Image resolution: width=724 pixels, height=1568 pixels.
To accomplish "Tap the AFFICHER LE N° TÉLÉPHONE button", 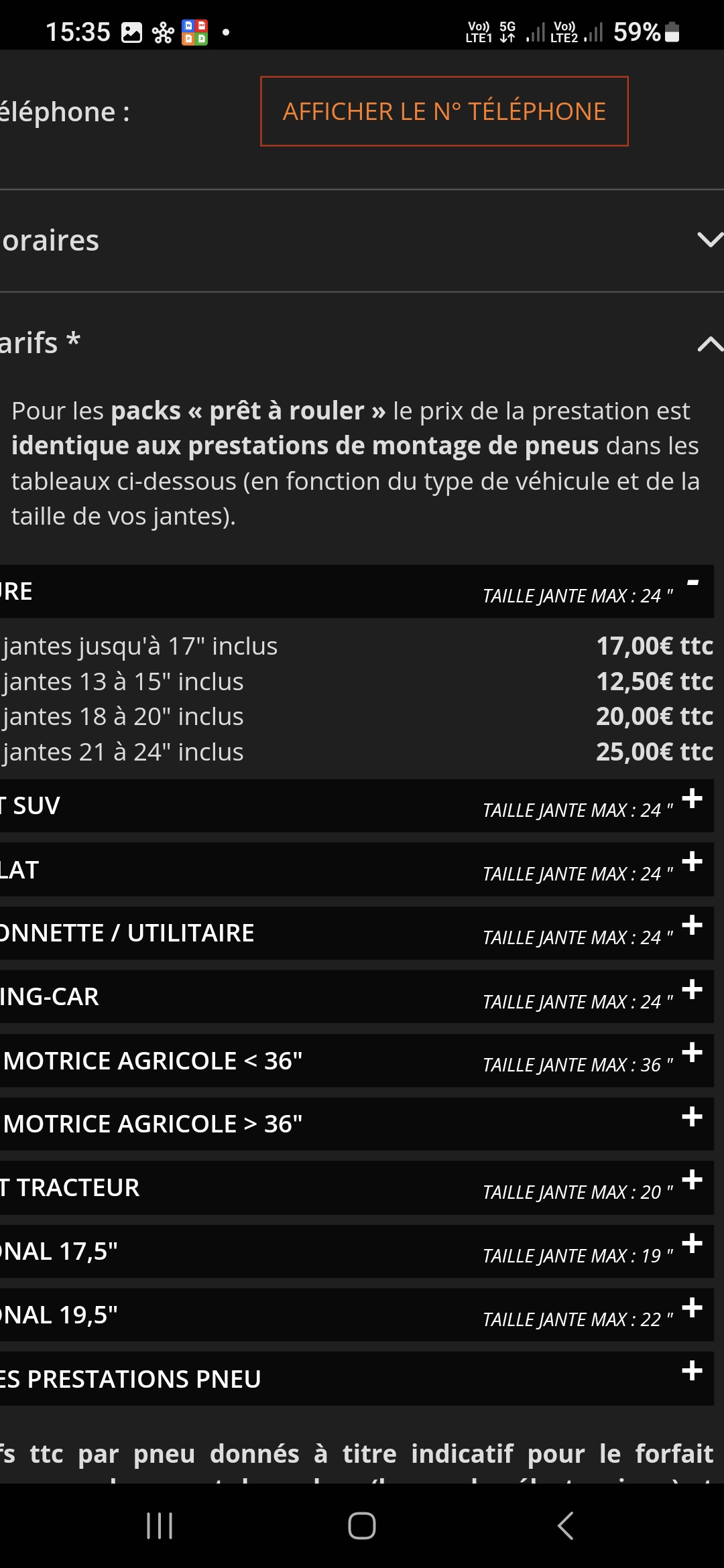I will tap(444, 111).
